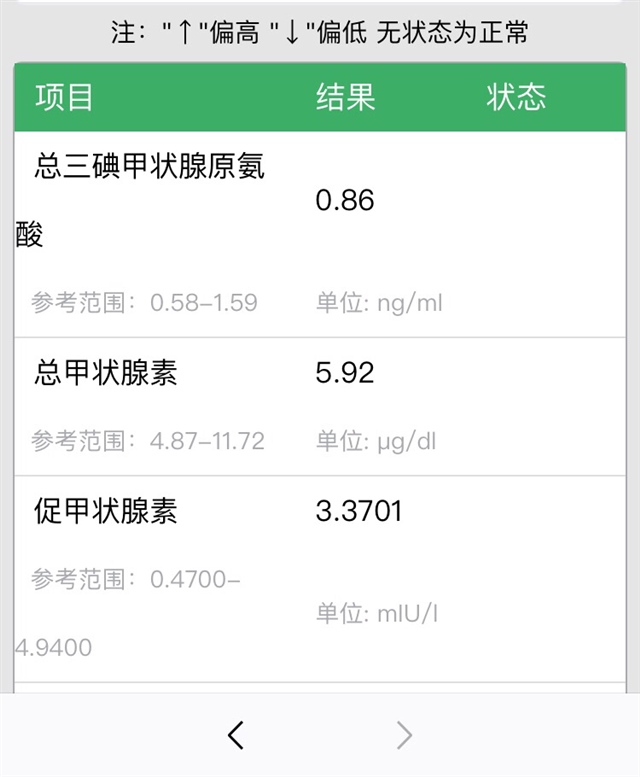Tap the forward arrow in the bottom bar
This screenshot has width=640, height=777.
pyautogui.click(x=404, y=736)
